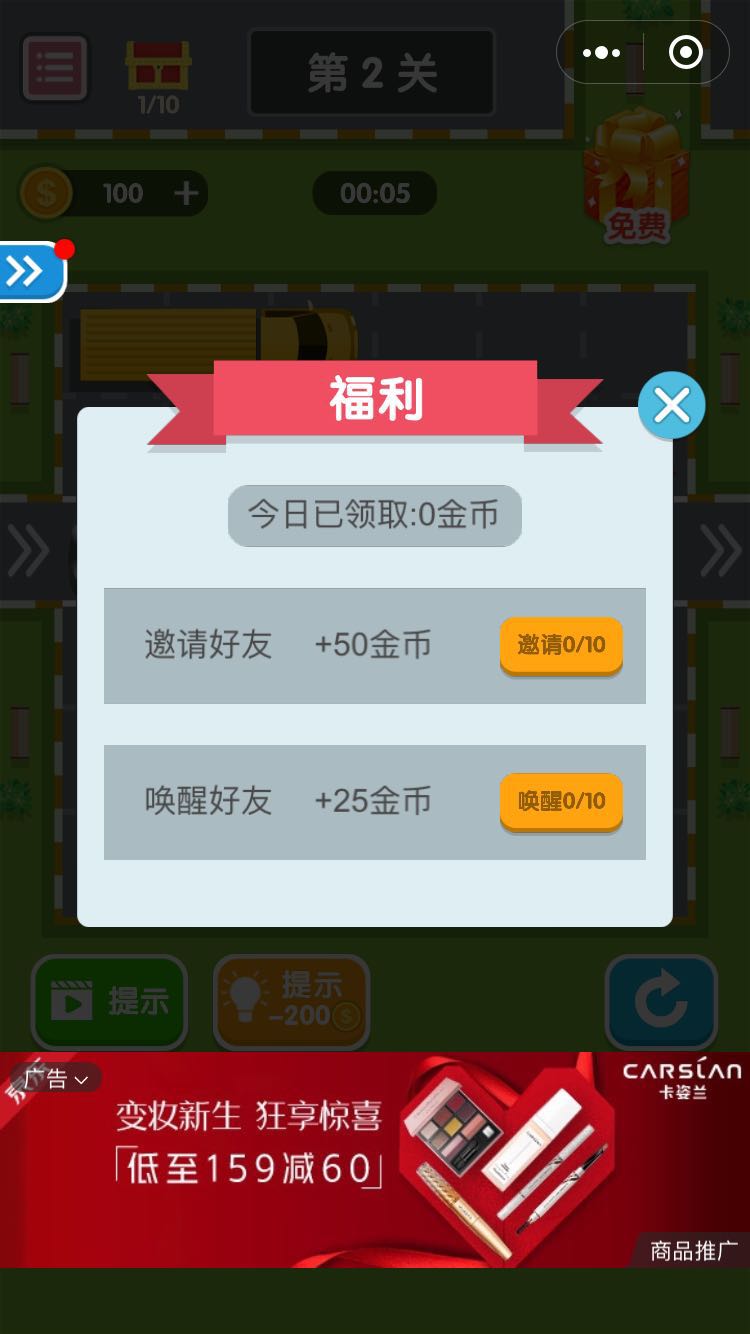The height and width of the screenshot is (1334, 750).
Task: Close the mini program via circle icon
Action: pyautogui.click(x=685, y=53)
